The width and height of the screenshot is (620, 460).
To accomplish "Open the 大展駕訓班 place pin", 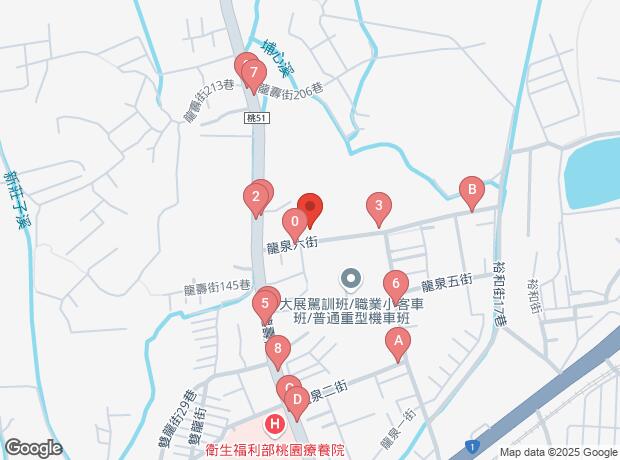I will click(x=350, y=278).
